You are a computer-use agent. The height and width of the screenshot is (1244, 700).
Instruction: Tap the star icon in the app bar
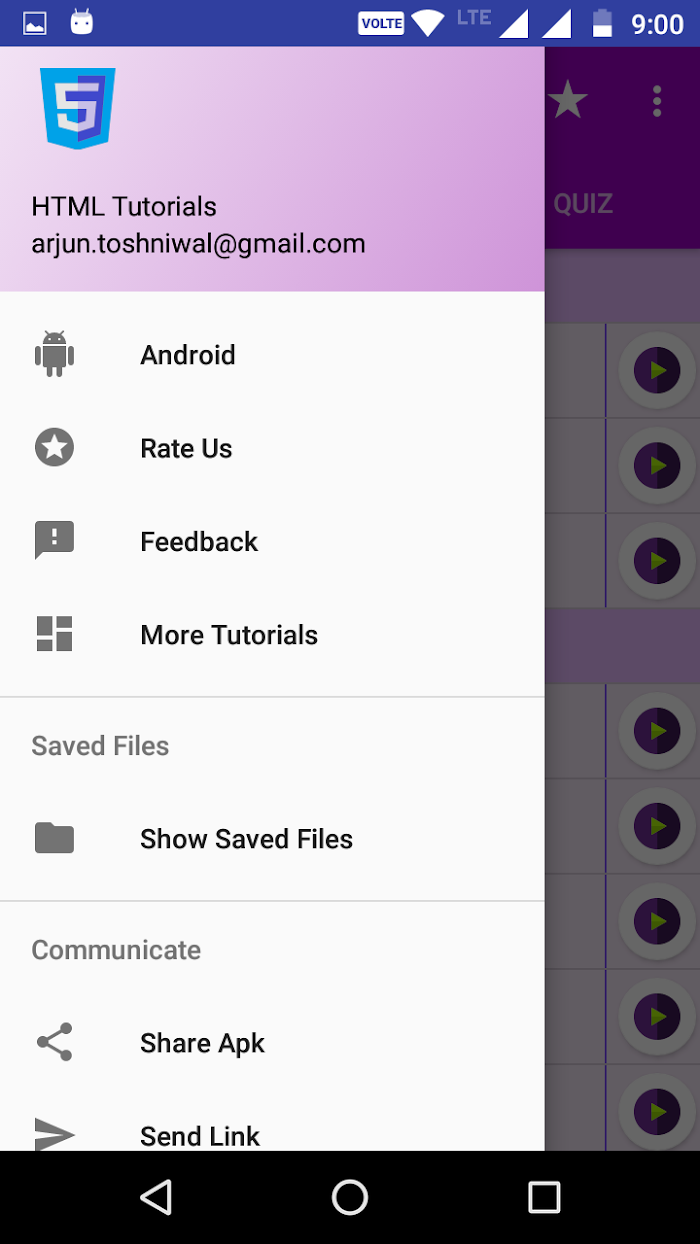pyautogui.click(x=568, y=100)
